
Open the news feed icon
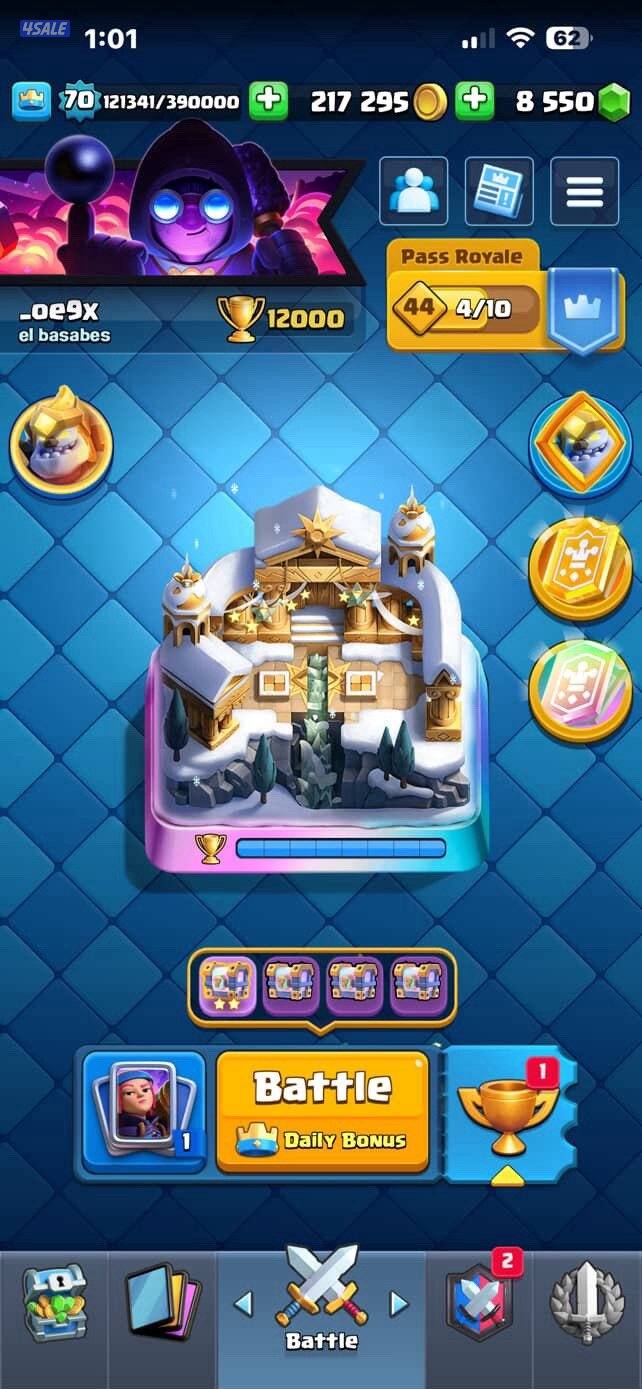pyautogui.click(x=499, y=191)
